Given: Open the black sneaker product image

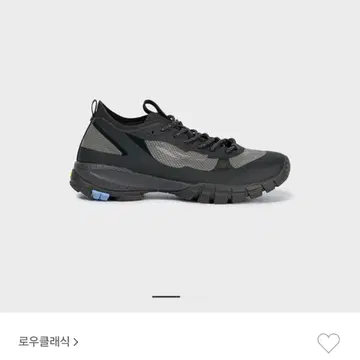Looking at the screenshot, I should click(x=180, y=152).
